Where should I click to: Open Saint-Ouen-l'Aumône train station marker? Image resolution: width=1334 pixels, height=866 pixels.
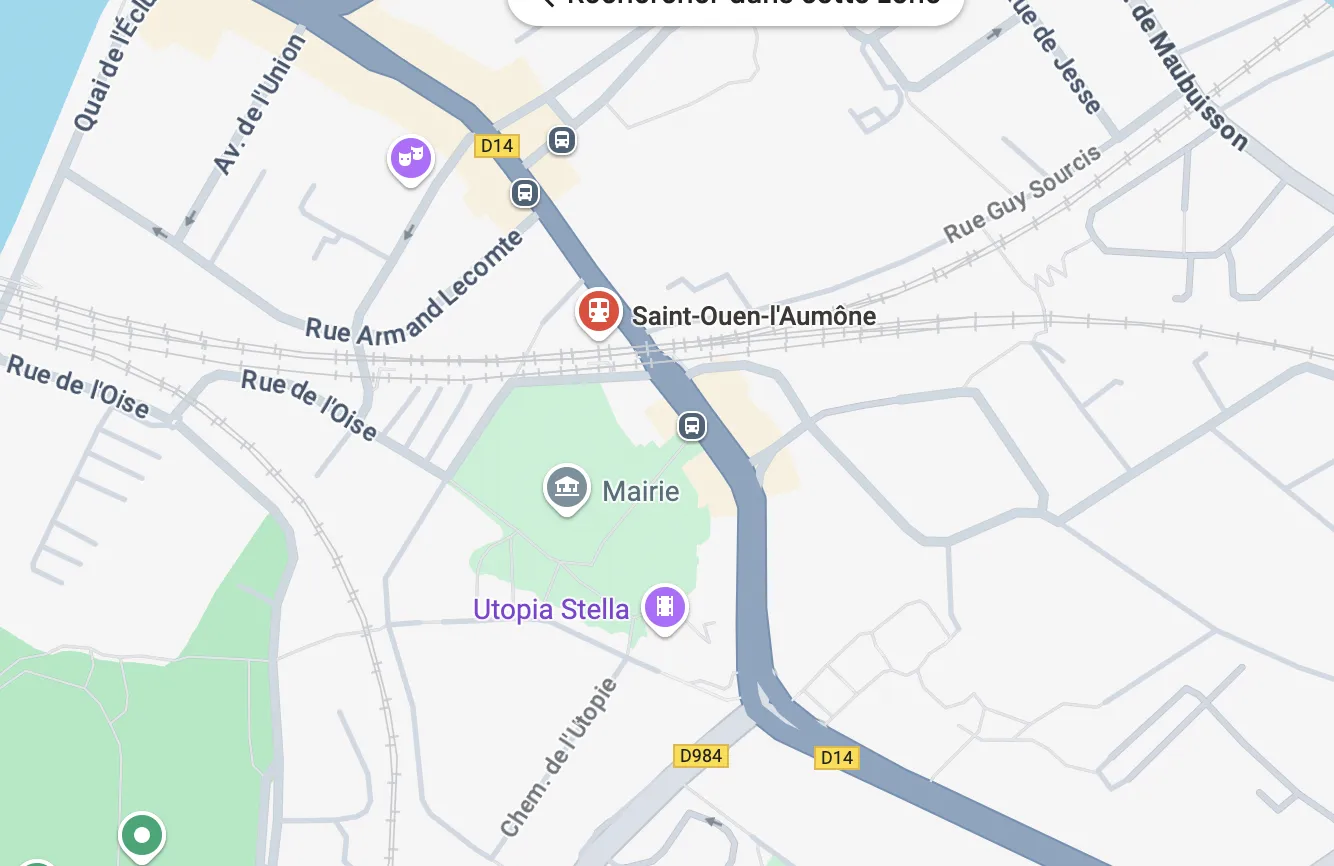click(598, 311)
